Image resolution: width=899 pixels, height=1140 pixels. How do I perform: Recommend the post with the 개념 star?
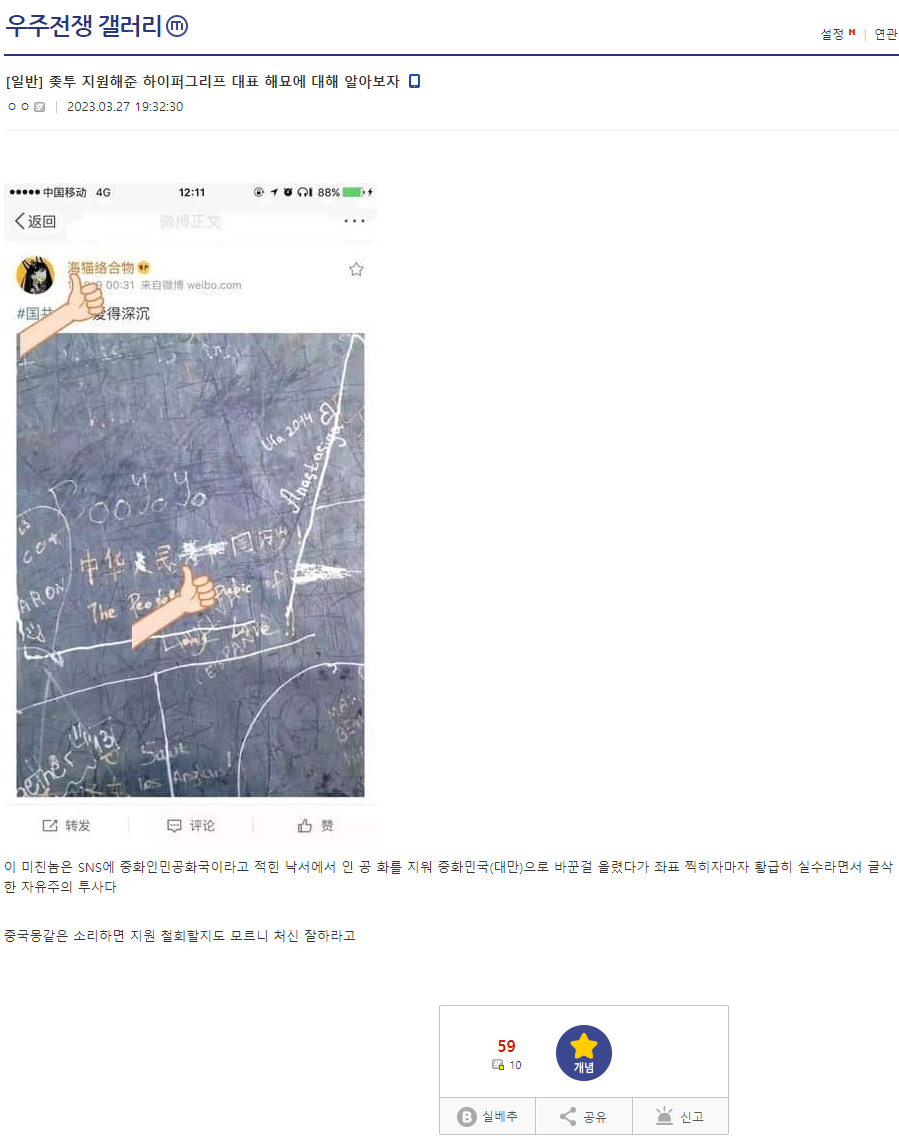click(583, 1053)
